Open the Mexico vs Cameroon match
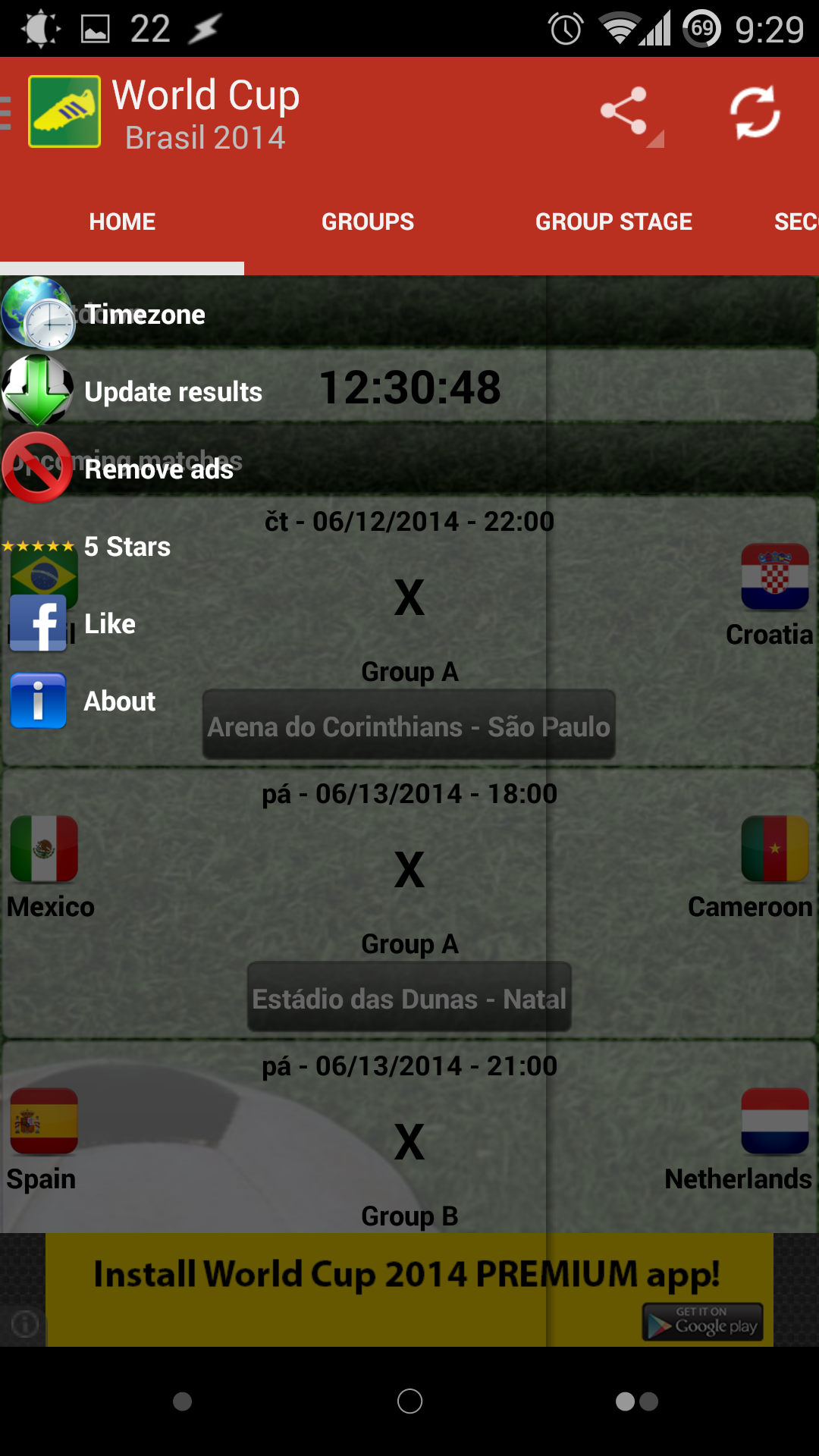The height and width of the screenshot is (1456, 819). point(409,904)
